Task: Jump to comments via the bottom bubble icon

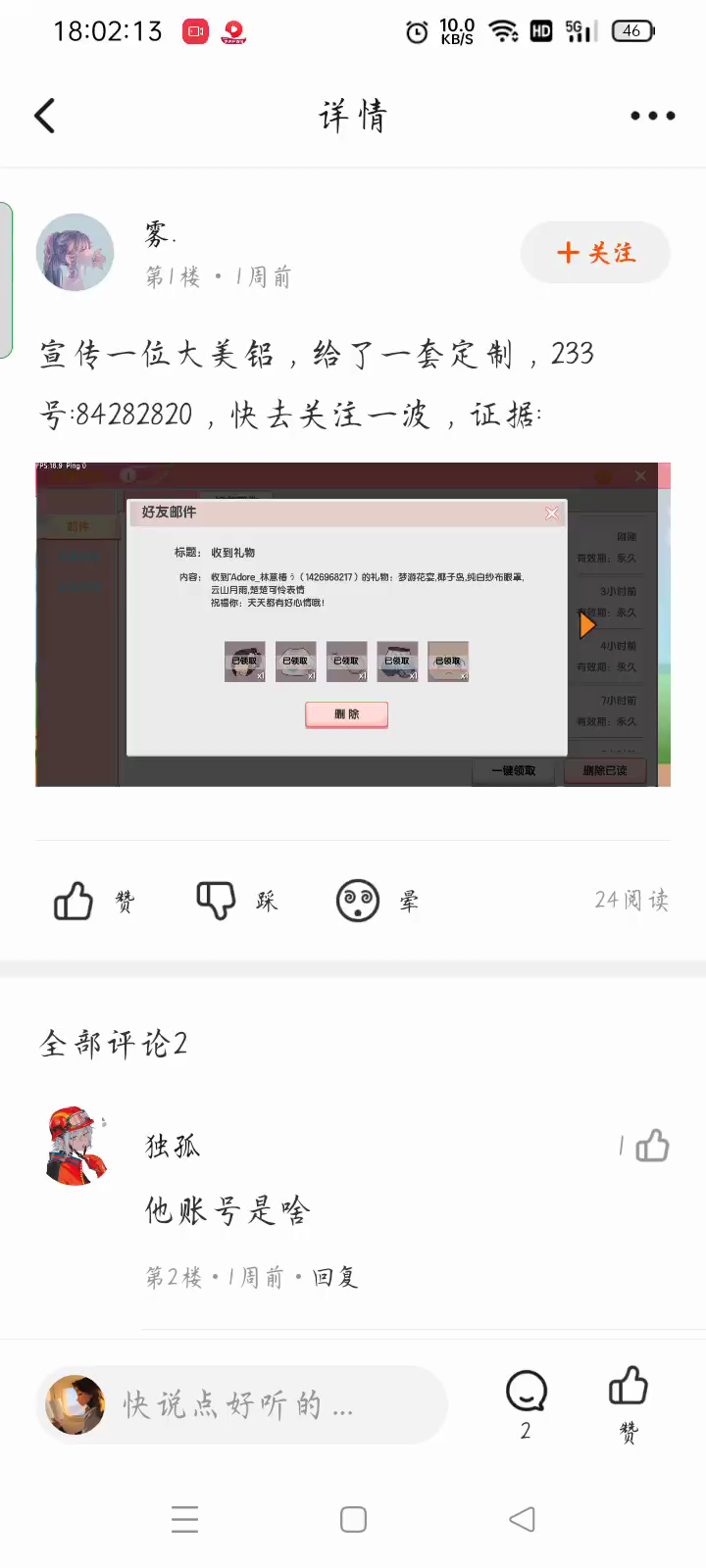Action: [526, 1392]
